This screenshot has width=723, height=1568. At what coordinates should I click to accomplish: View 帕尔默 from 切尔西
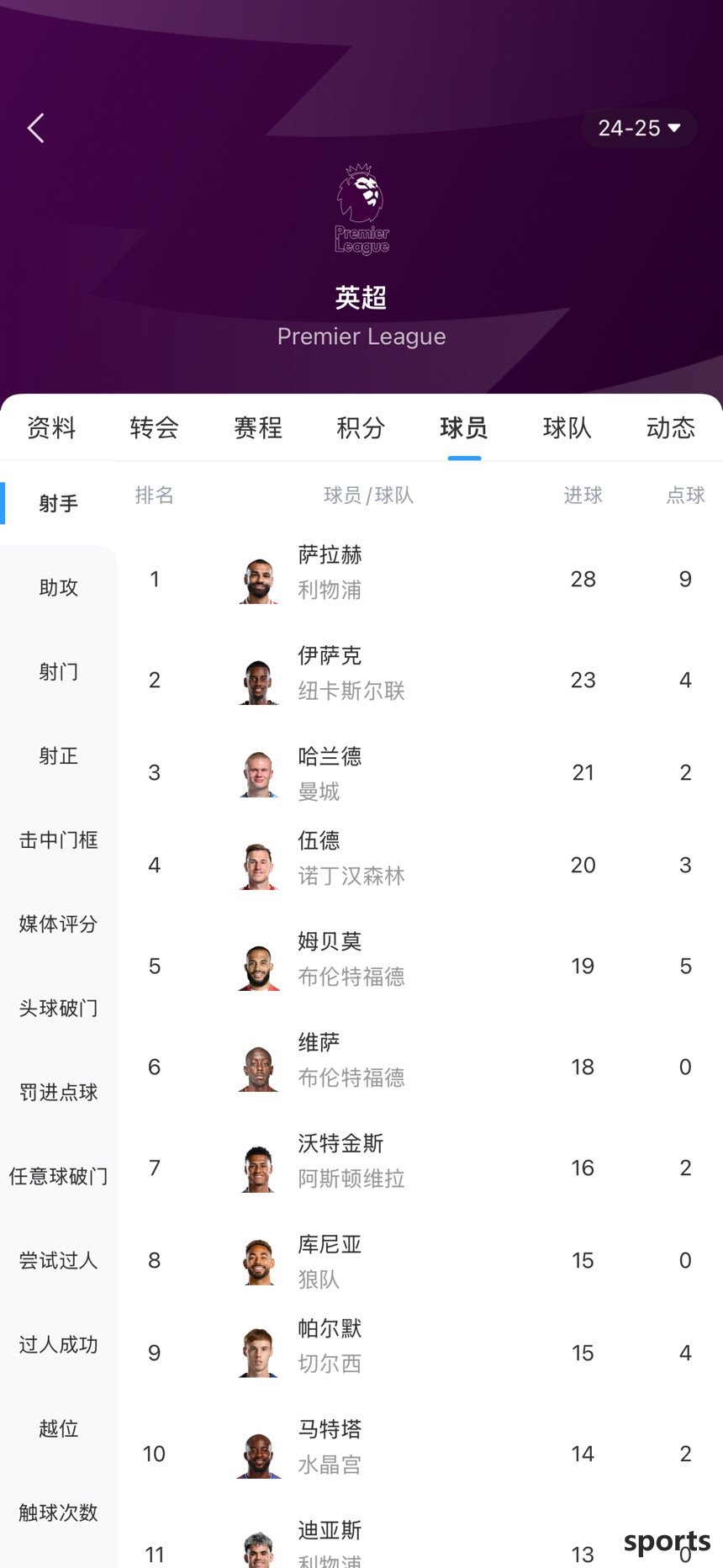(330, 1346)
